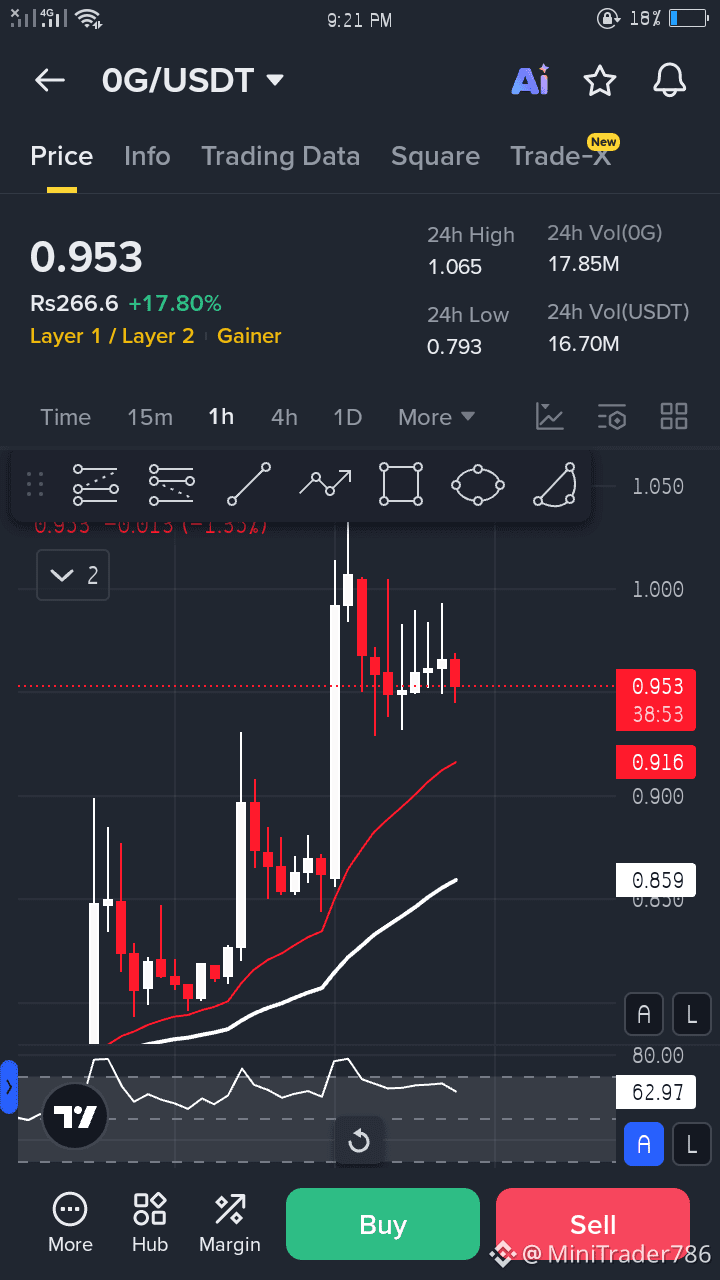This screenshot has height=1280, width=720.
Task: Select the ellipse drawing tool
Action: click(x=477, y=485)
